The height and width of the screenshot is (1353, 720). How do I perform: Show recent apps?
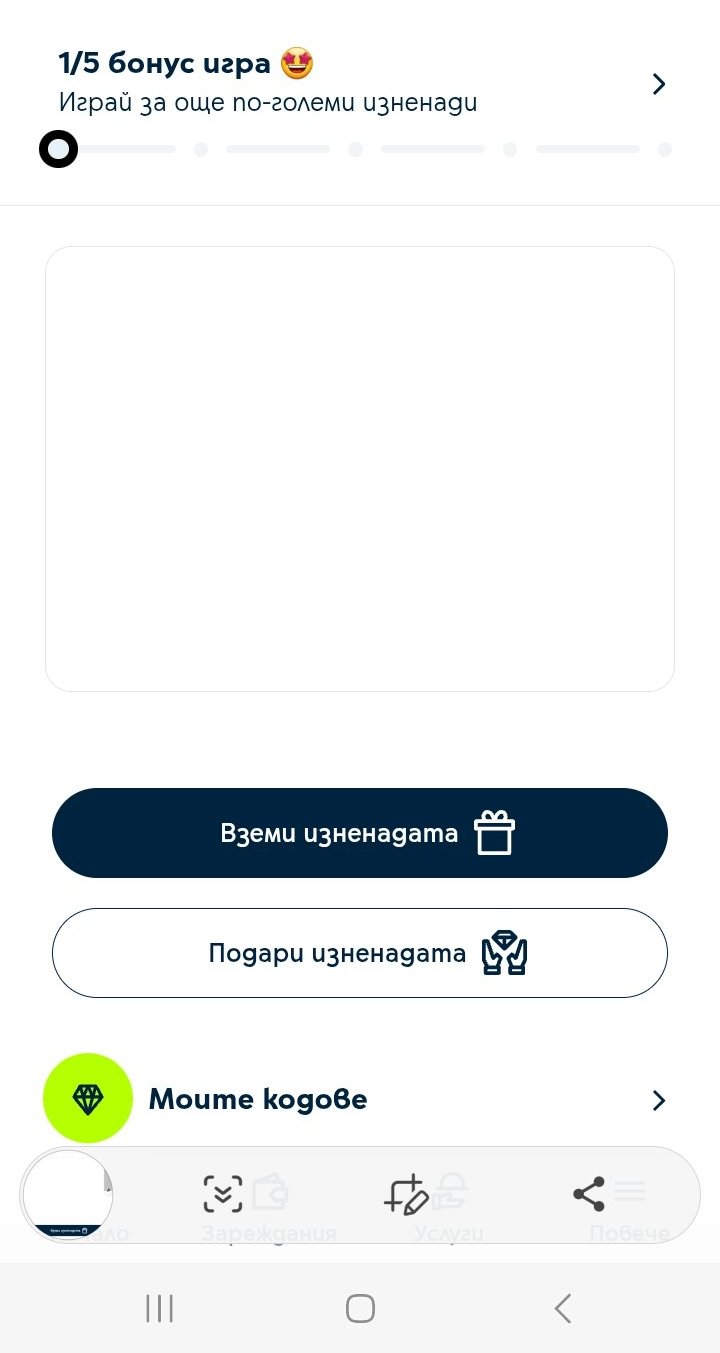point(159,1308)
